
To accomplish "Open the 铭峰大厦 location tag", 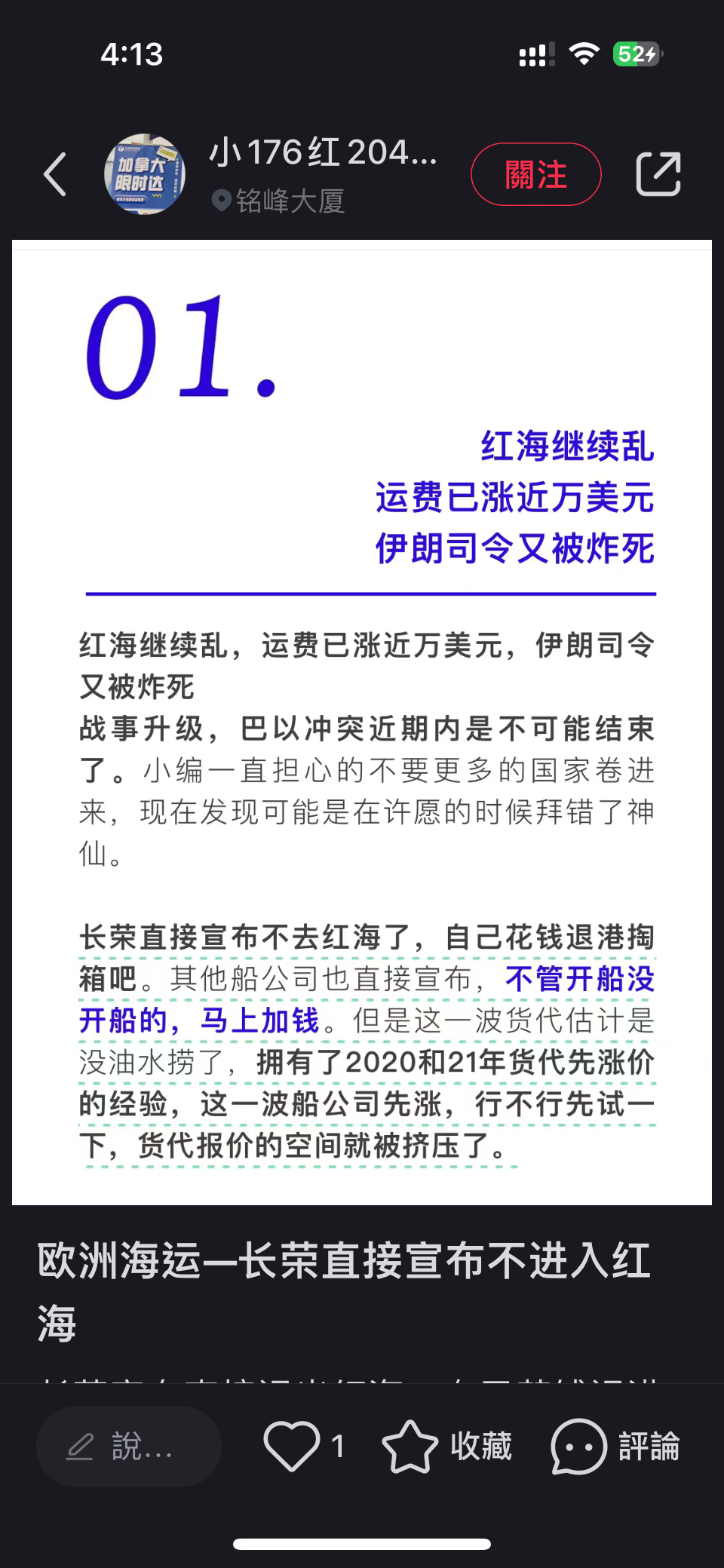I will pos(278,201).
